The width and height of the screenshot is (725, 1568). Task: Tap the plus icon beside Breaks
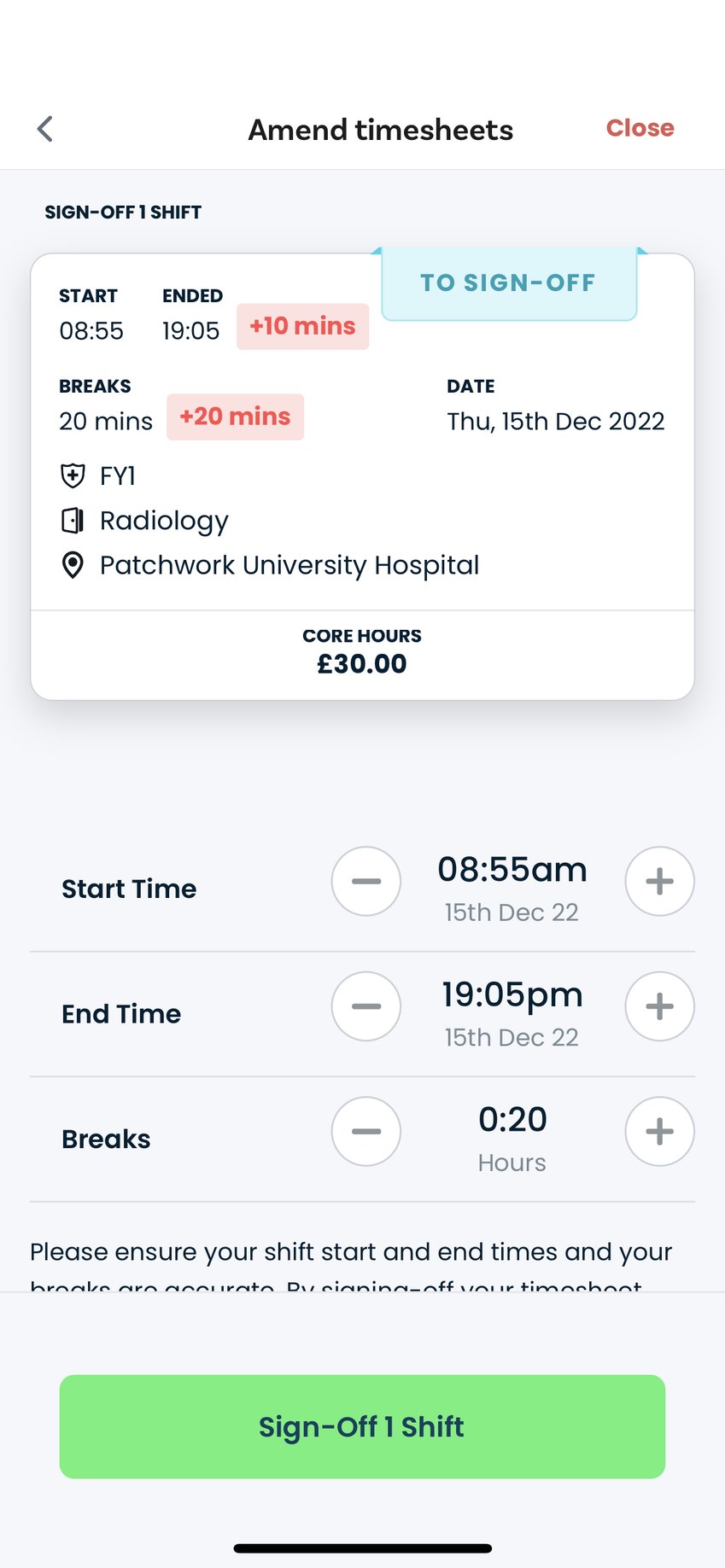pos(659,1131)
